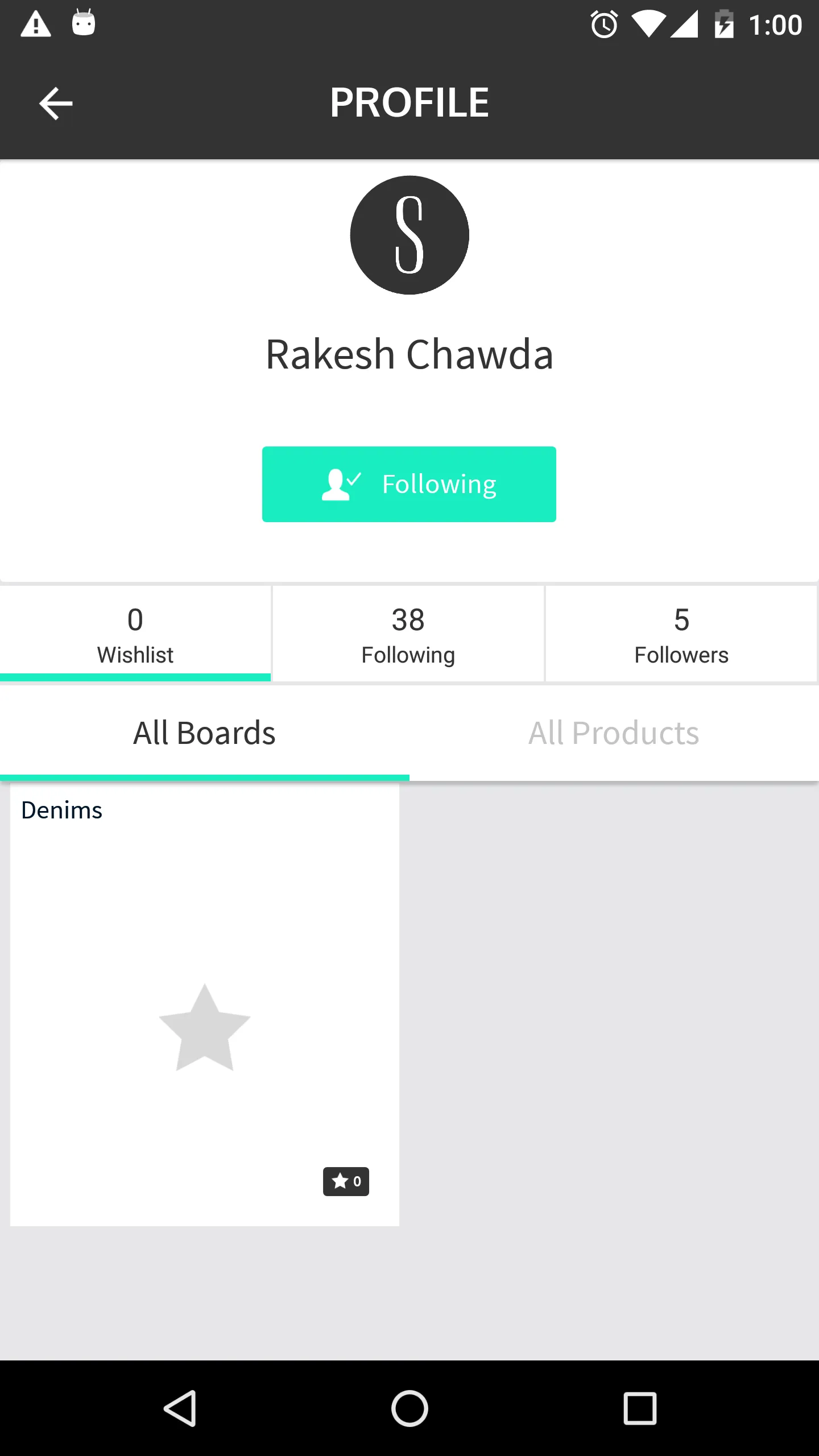Switch to the All Products tab
The height and width of the screenshot is (1456, 819).
(x=614, y=733)
